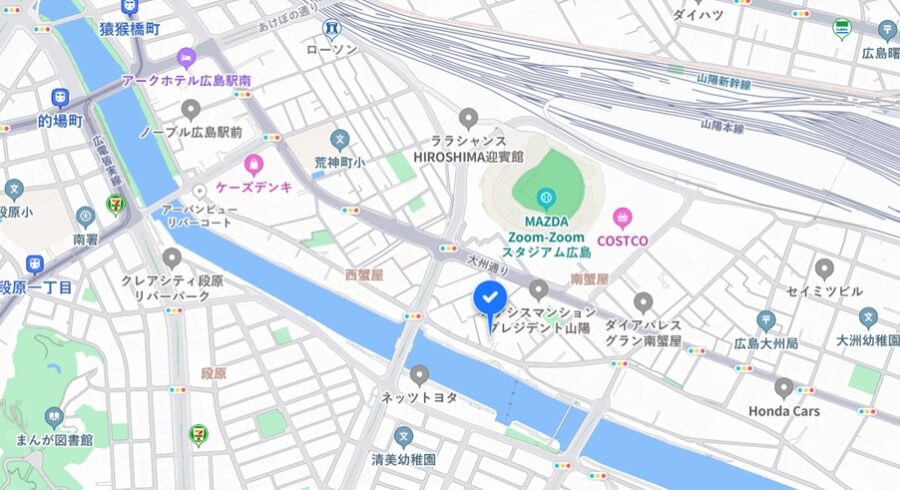Tap the ローソン convenience store marker
Image resolution: width=900 pixels, height=490 pixels.
point(332,25)
